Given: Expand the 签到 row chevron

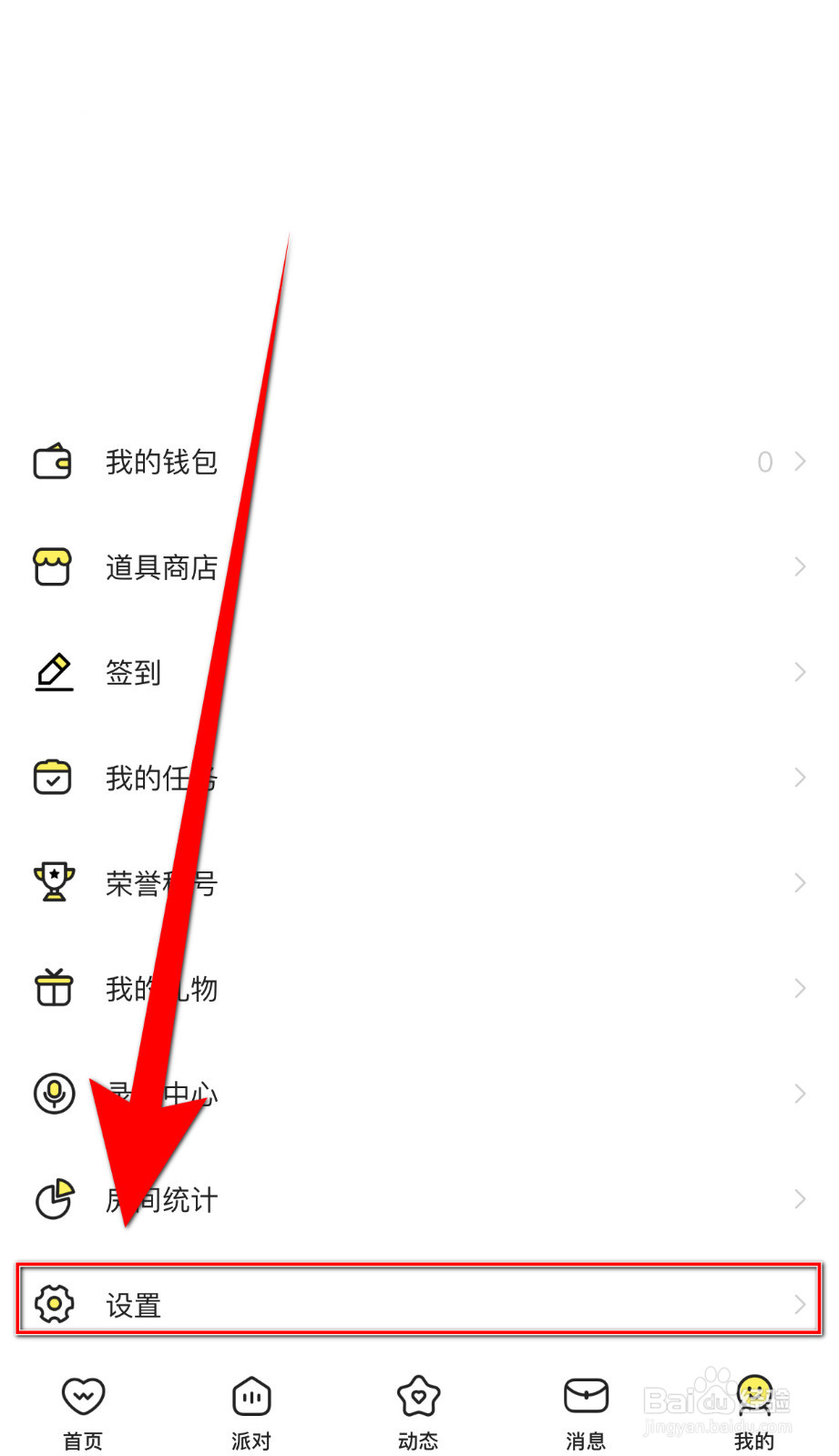Looking at the screenshot, I should point(799,672).
